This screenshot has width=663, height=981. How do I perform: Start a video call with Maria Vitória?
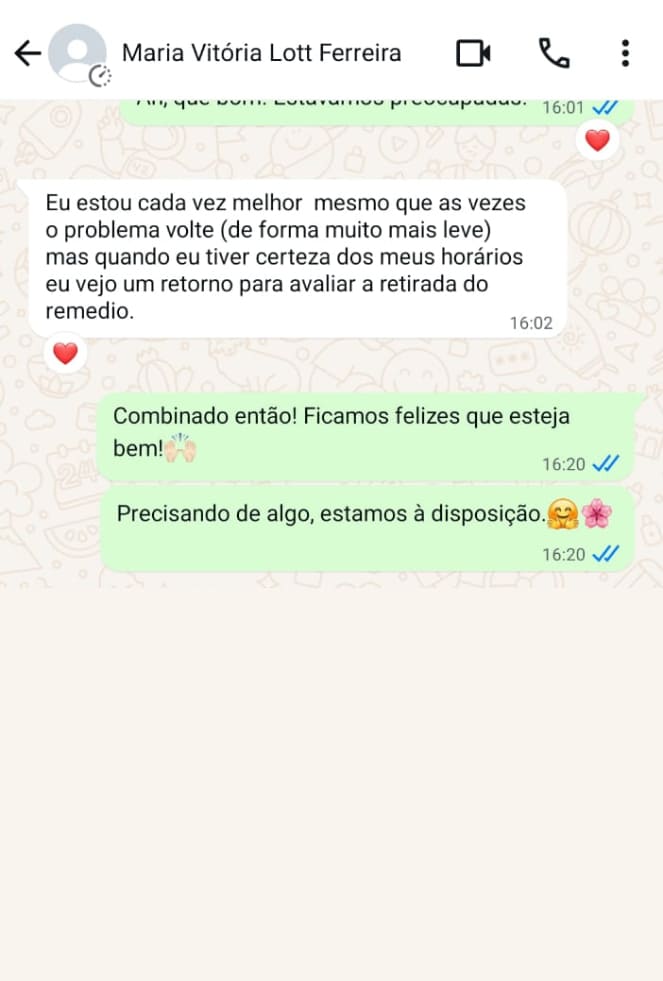point(473,53)
